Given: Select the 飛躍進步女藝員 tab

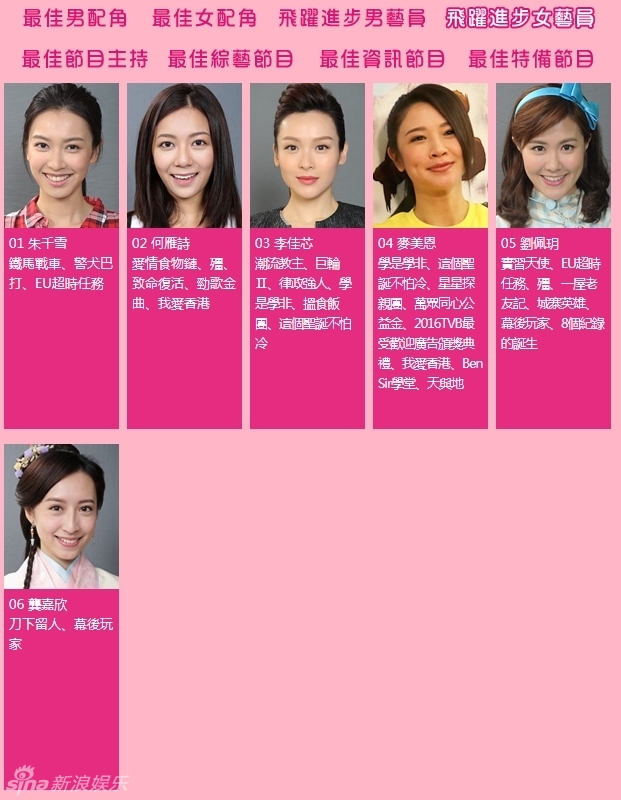Looking at the screenshot, I should (x=520, y=18).
